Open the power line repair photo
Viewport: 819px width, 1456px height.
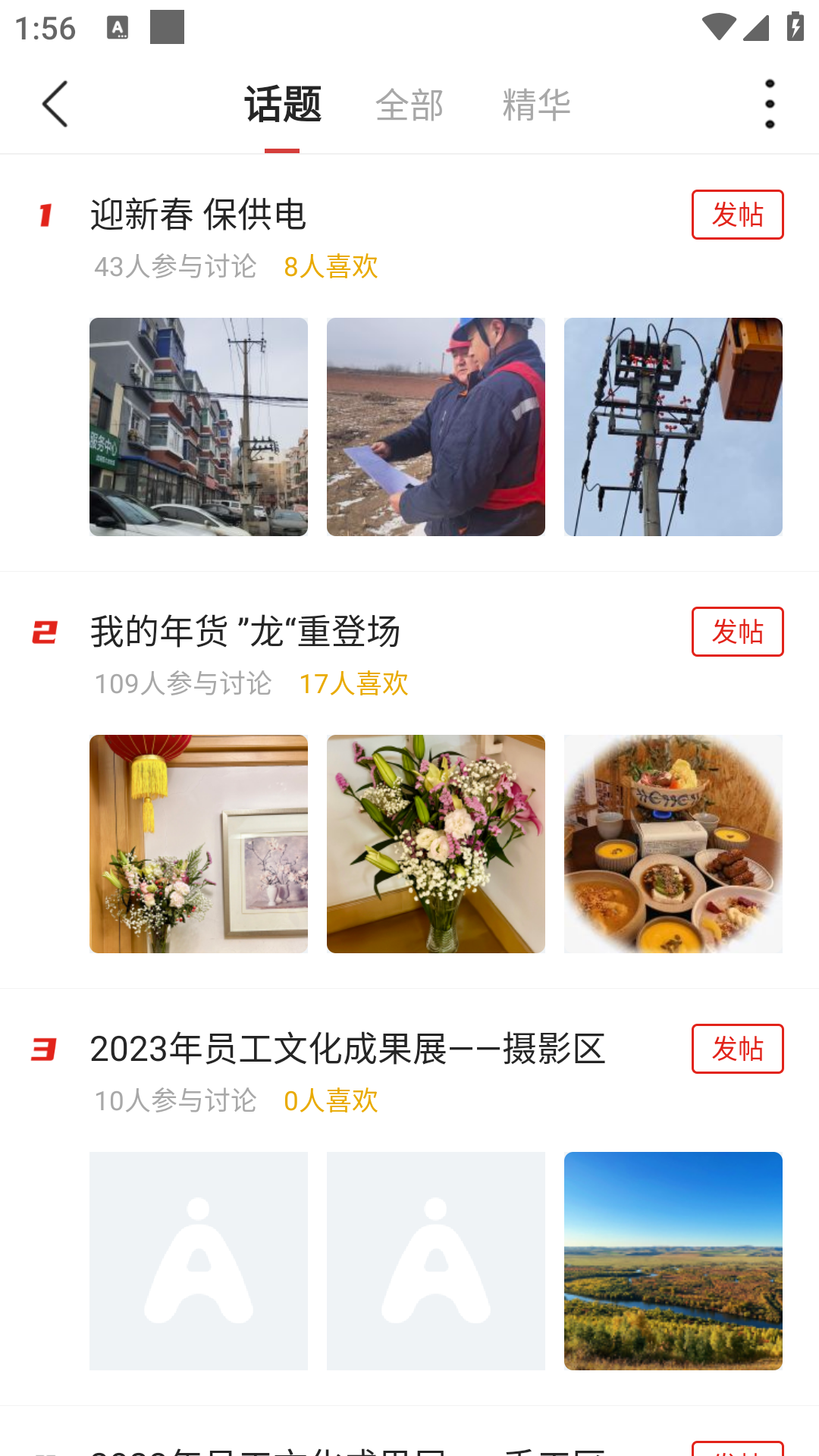click(673, 427)
